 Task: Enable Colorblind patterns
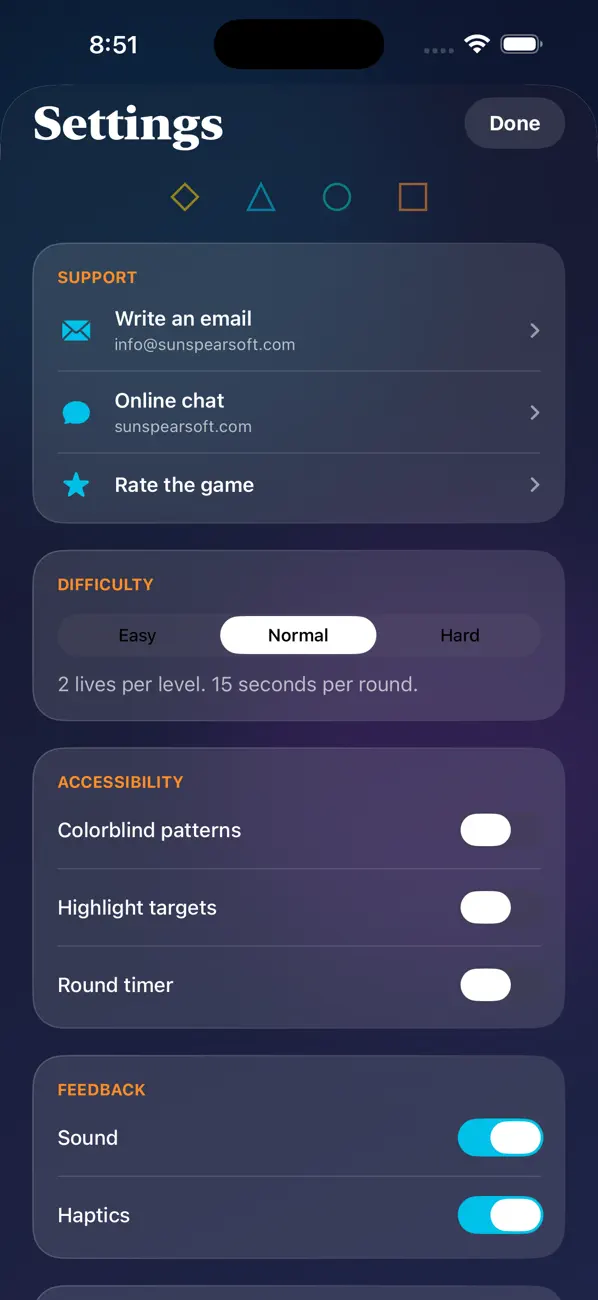click(x=501, y=830)
